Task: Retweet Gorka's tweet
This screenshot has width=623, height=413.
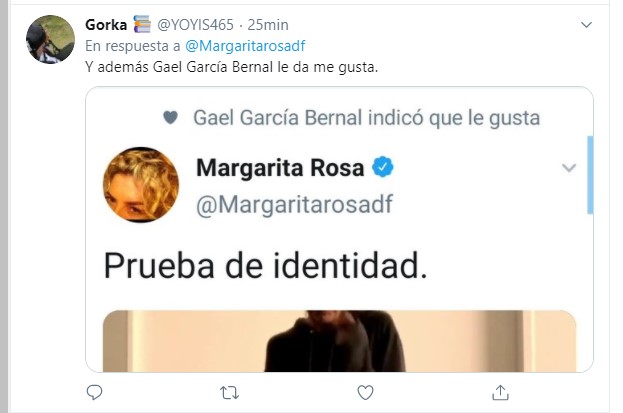Action: pos(229,392)
